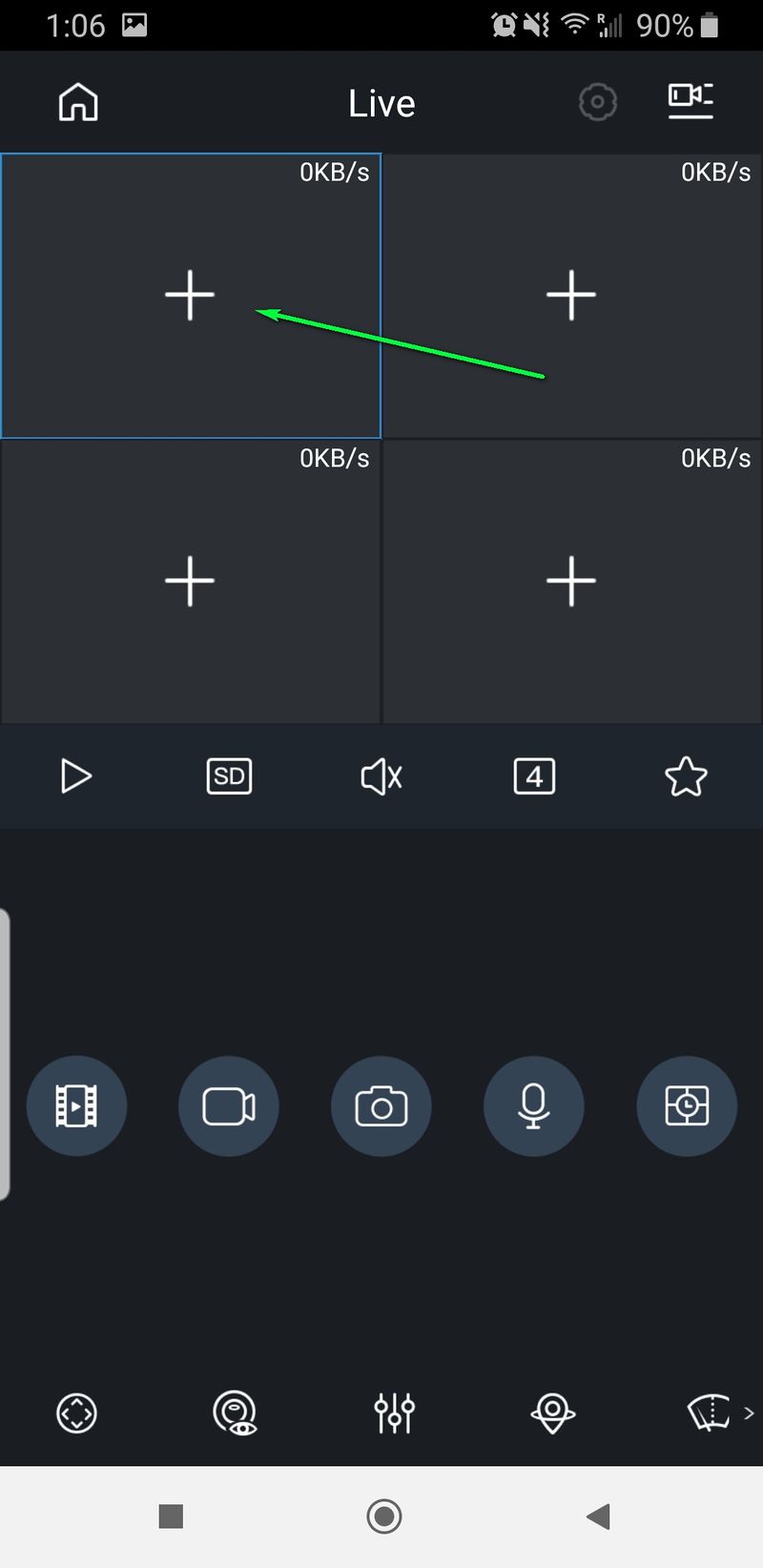Tap the wiper control icon

point(710,1413)
